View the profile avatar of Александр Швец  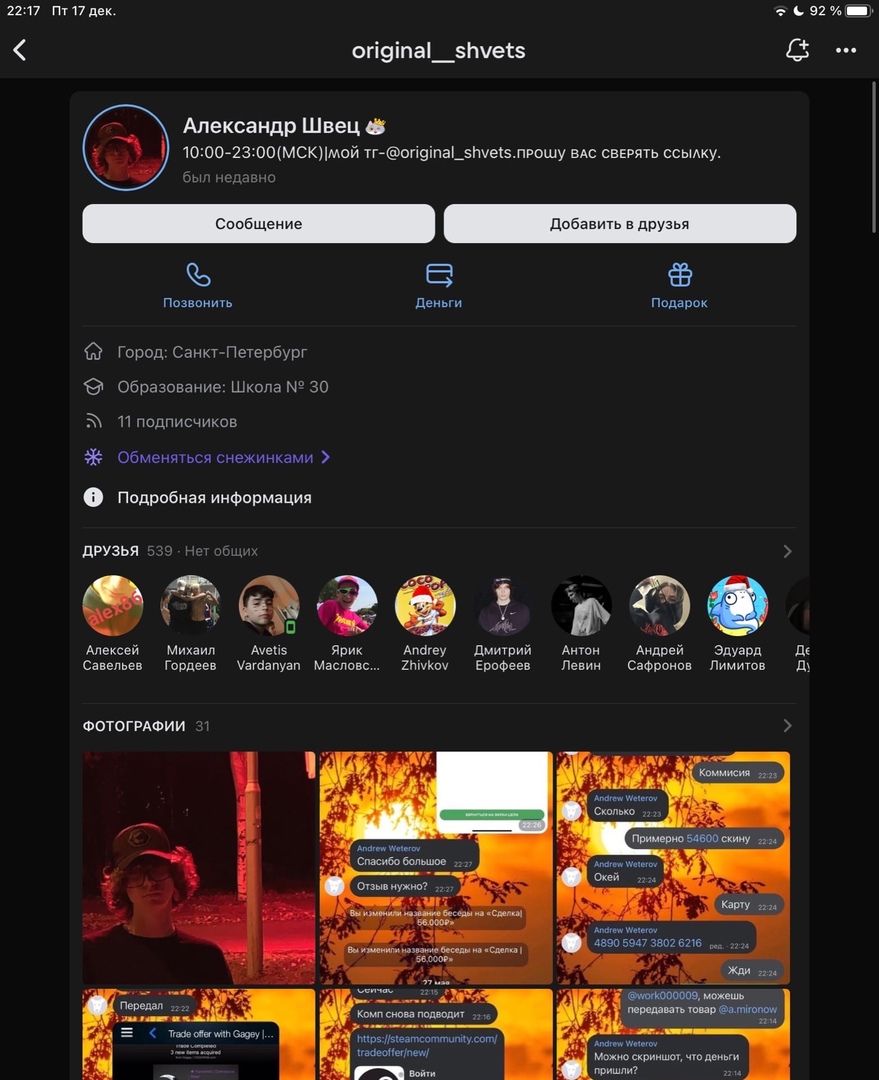point(126,147)
